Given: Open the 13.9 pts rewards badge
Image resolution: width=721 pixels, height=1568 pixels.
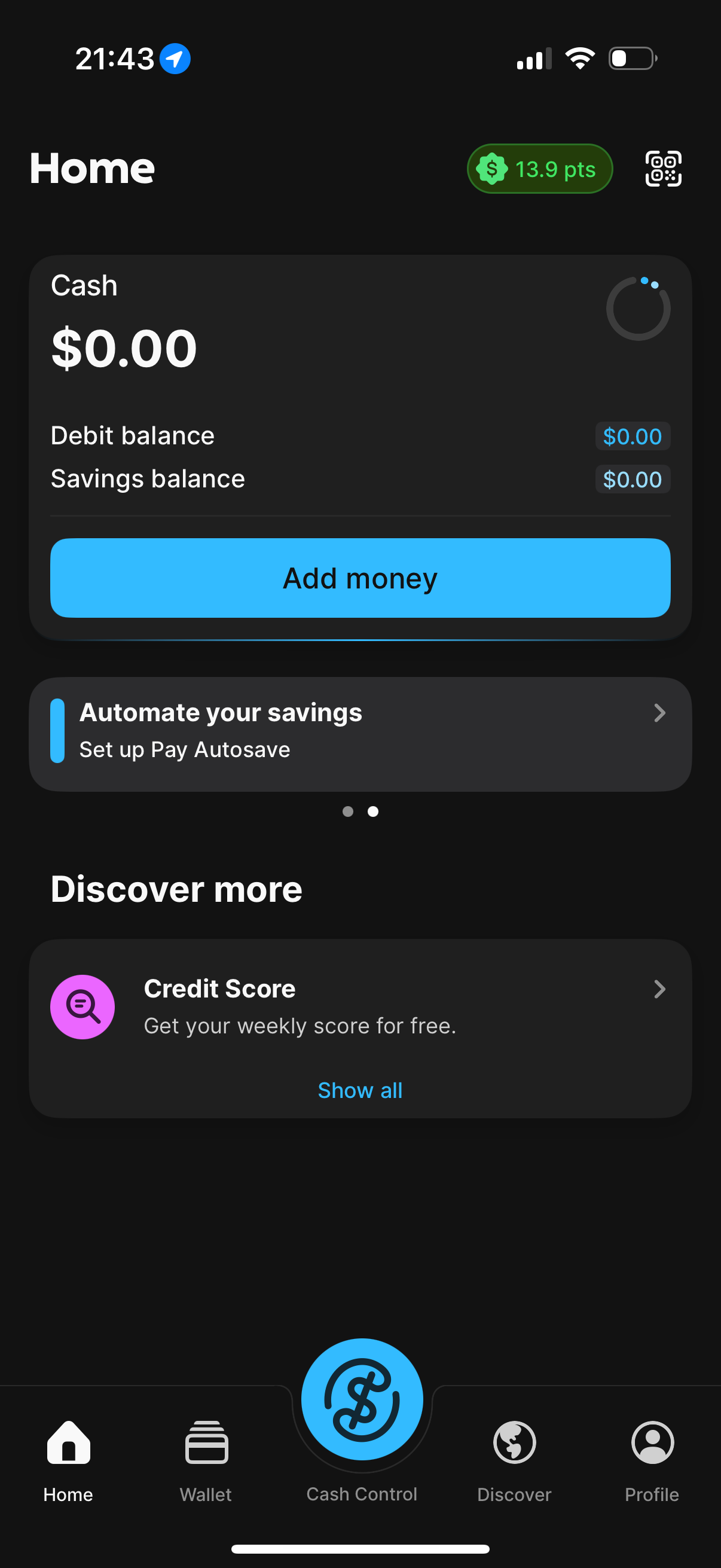Looking at the screenshot, I should click(x=539, y=169).
